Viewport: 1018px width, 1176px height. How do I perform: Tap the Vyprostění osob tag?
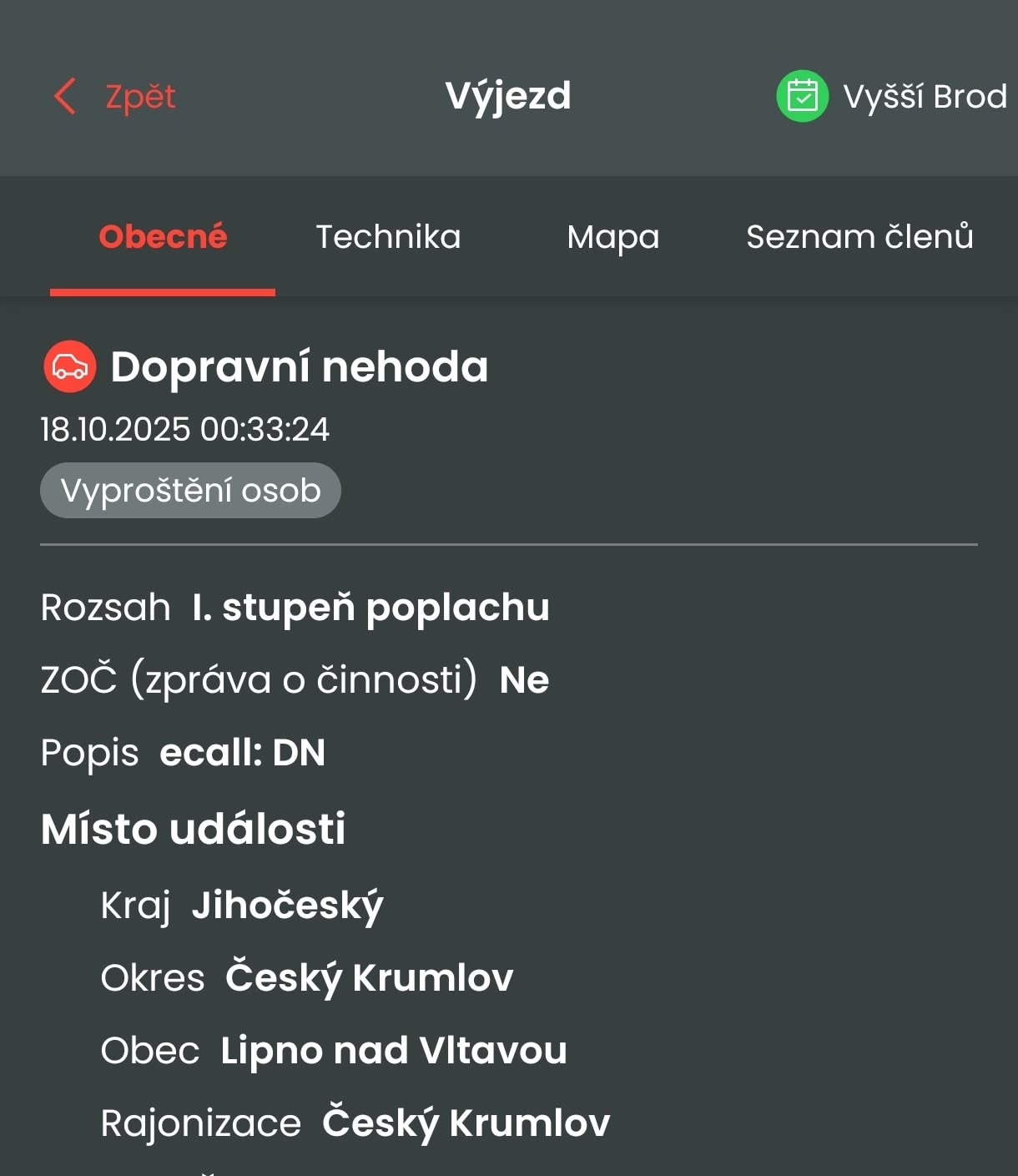190,490
